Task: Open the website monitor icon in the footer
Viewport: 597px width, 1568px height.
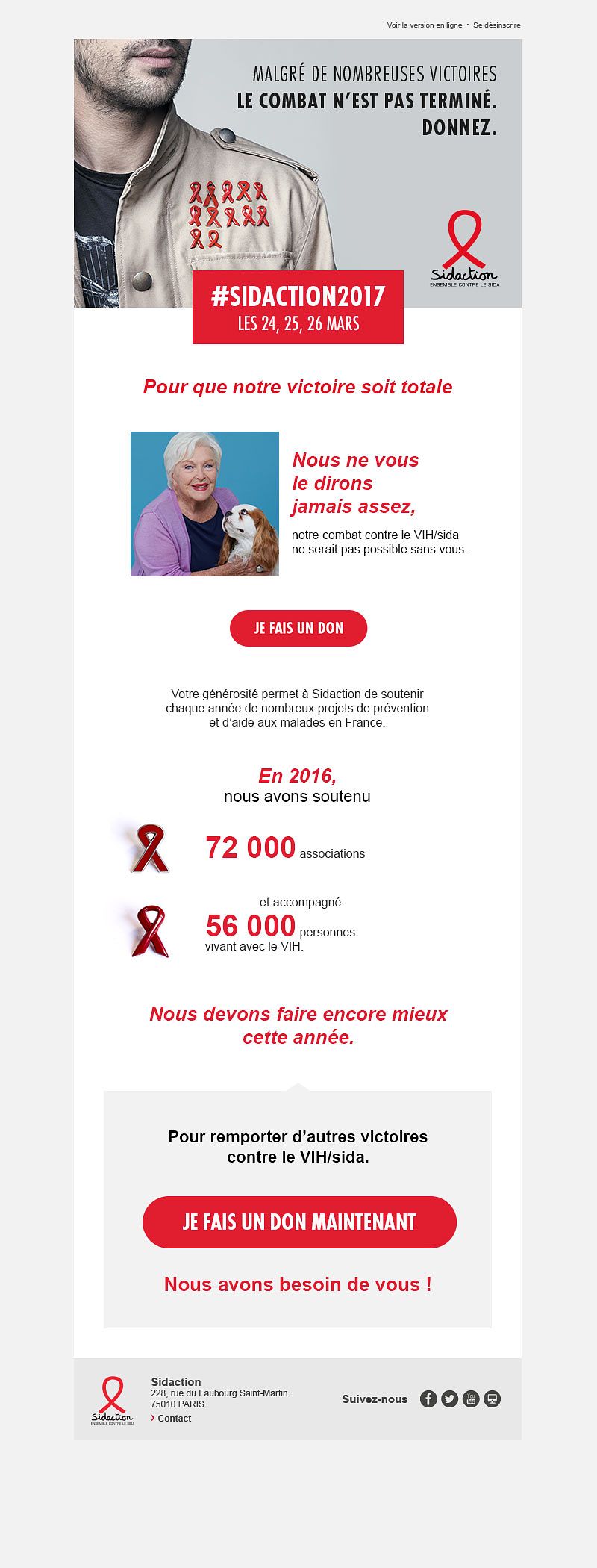Action: pos(492,1399)
